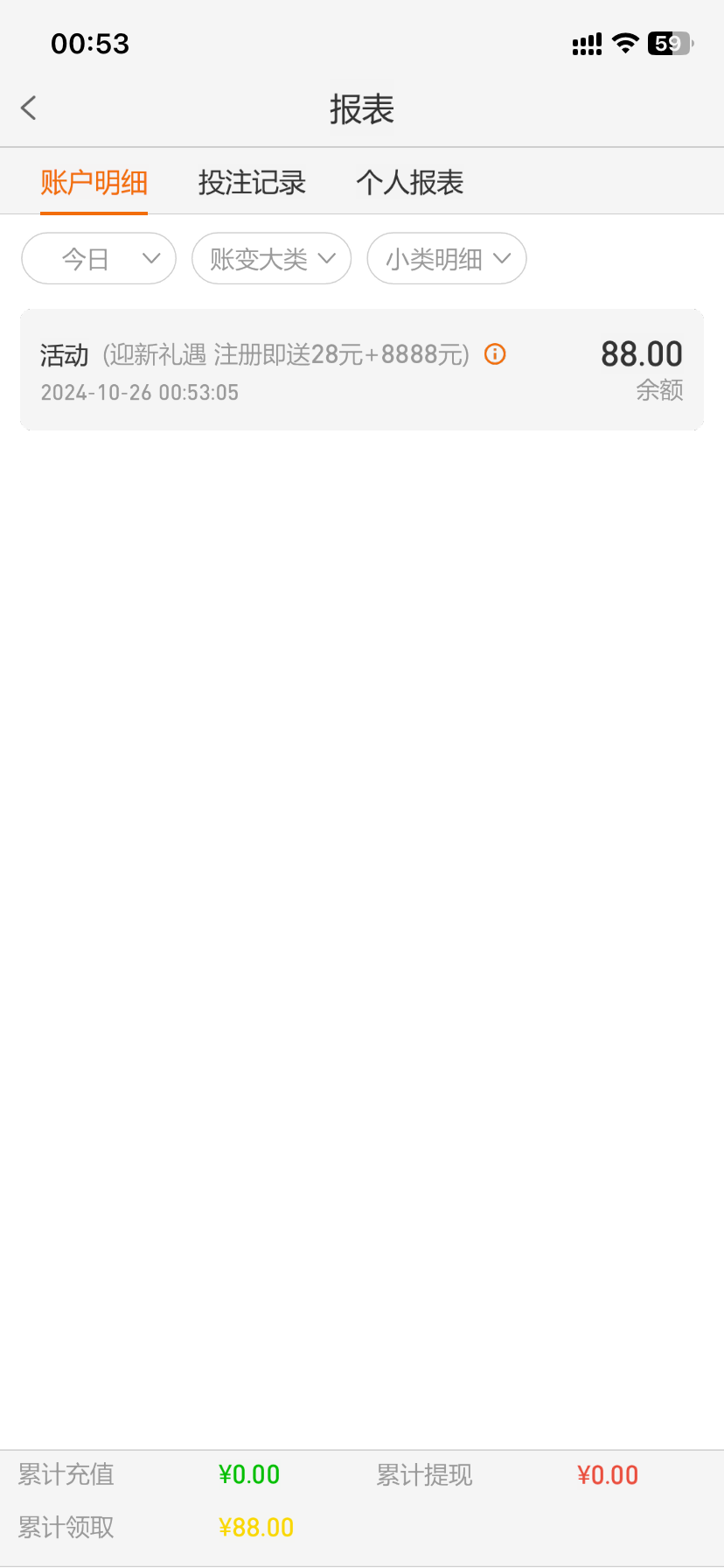Go back using the top-left arrow
Image resolution: width=724 pixels, height=1568 pixels.
29,108
